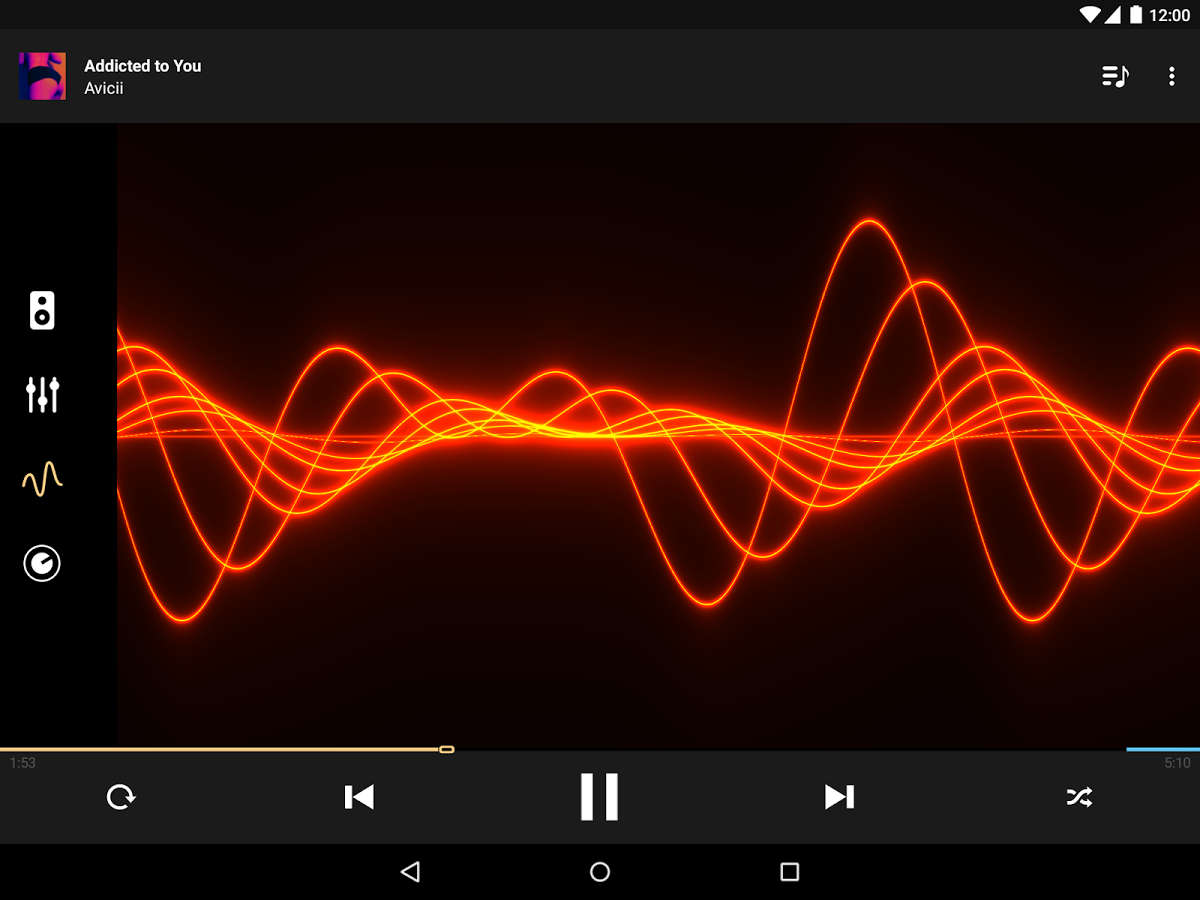Toggle repeat mode
The width and height of the screenshot is (1200, 900).
(121, 797)
